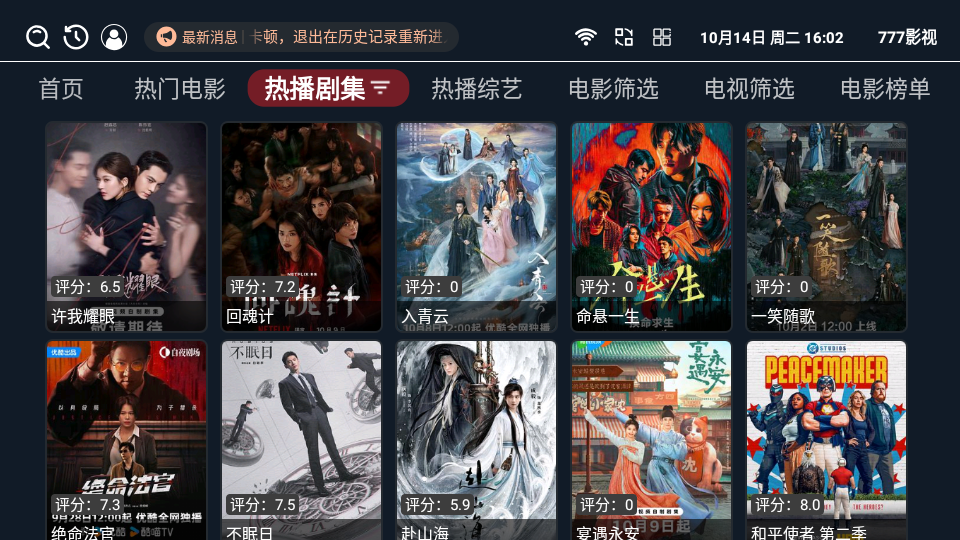960x540 pixels.
Task: Select the 电影榜单 tab
Action: pyautogui.click(x=885, y=89)
